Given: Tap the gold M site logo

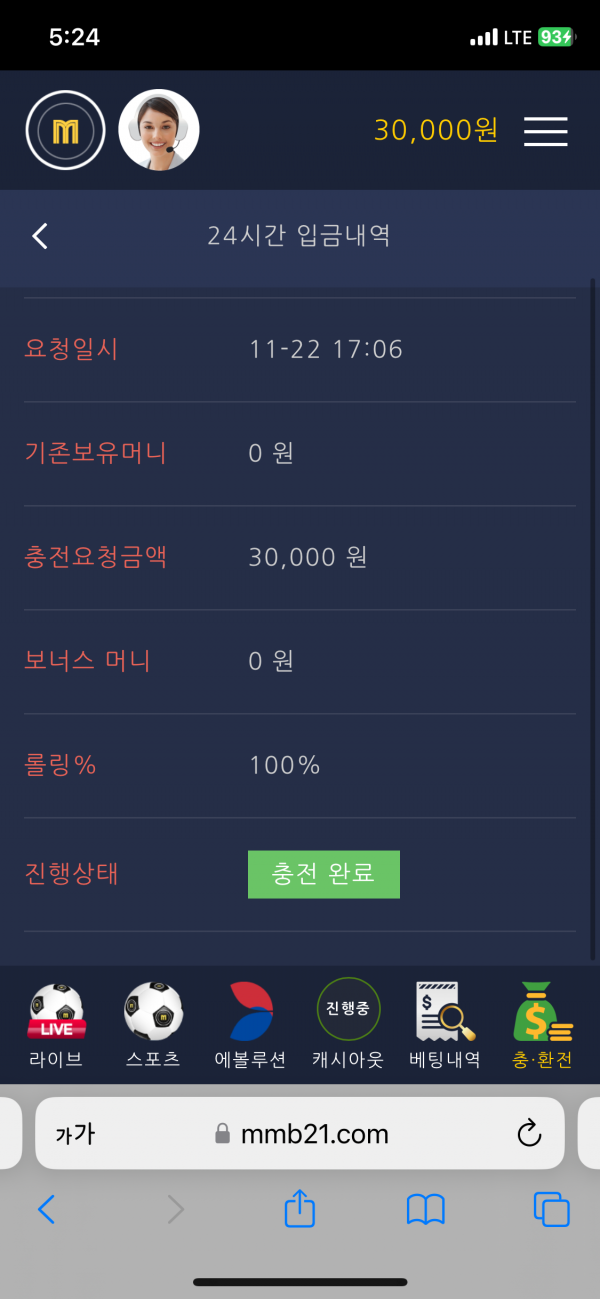Looking at the screenshot, I should [x=66, y=130].
